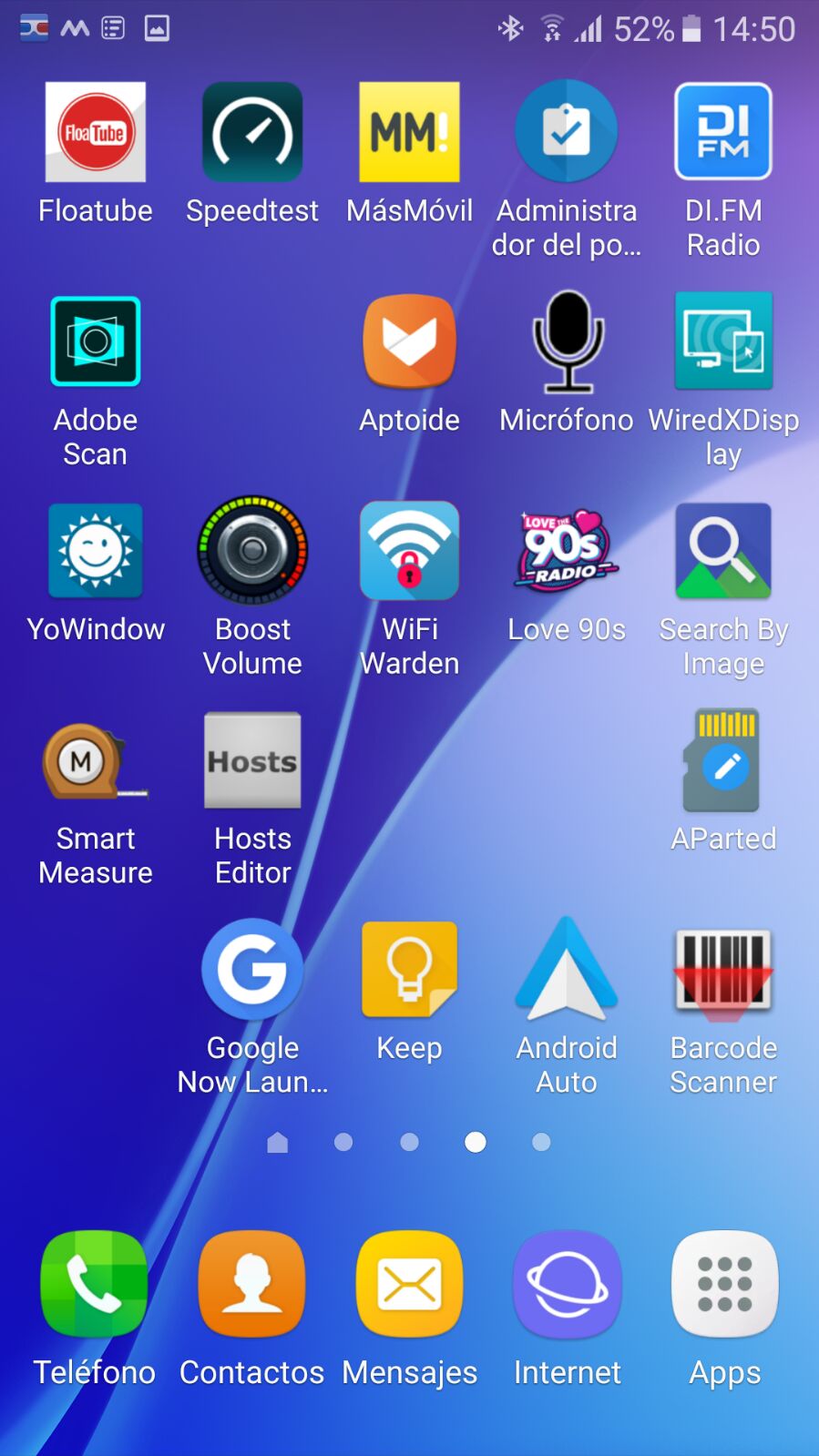Launch AParted
This screenshot has height=1456, width=819.
[723, 761]
